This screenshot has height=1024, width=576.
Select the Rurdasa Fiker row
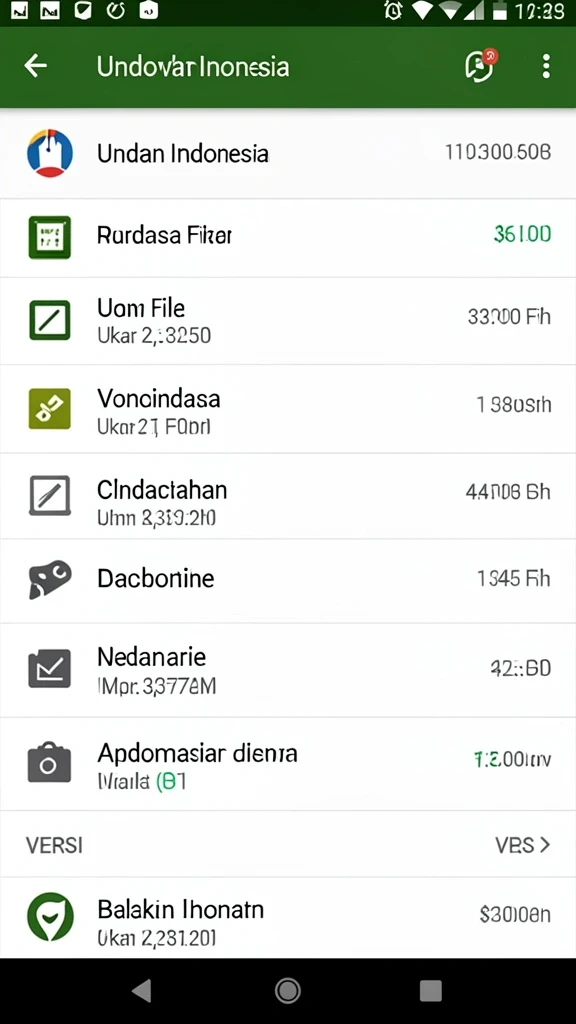288,238
